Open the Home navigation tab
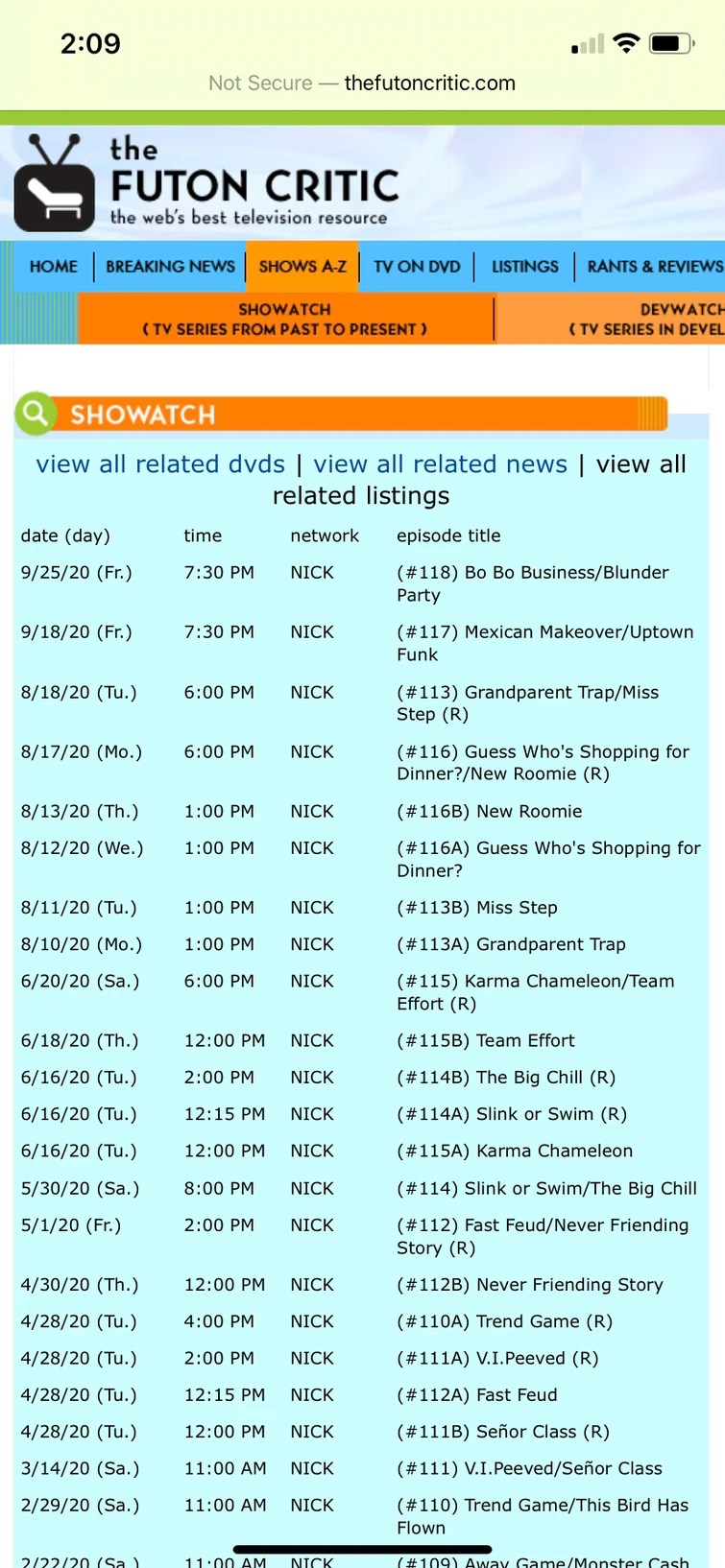 pos(54,267)
